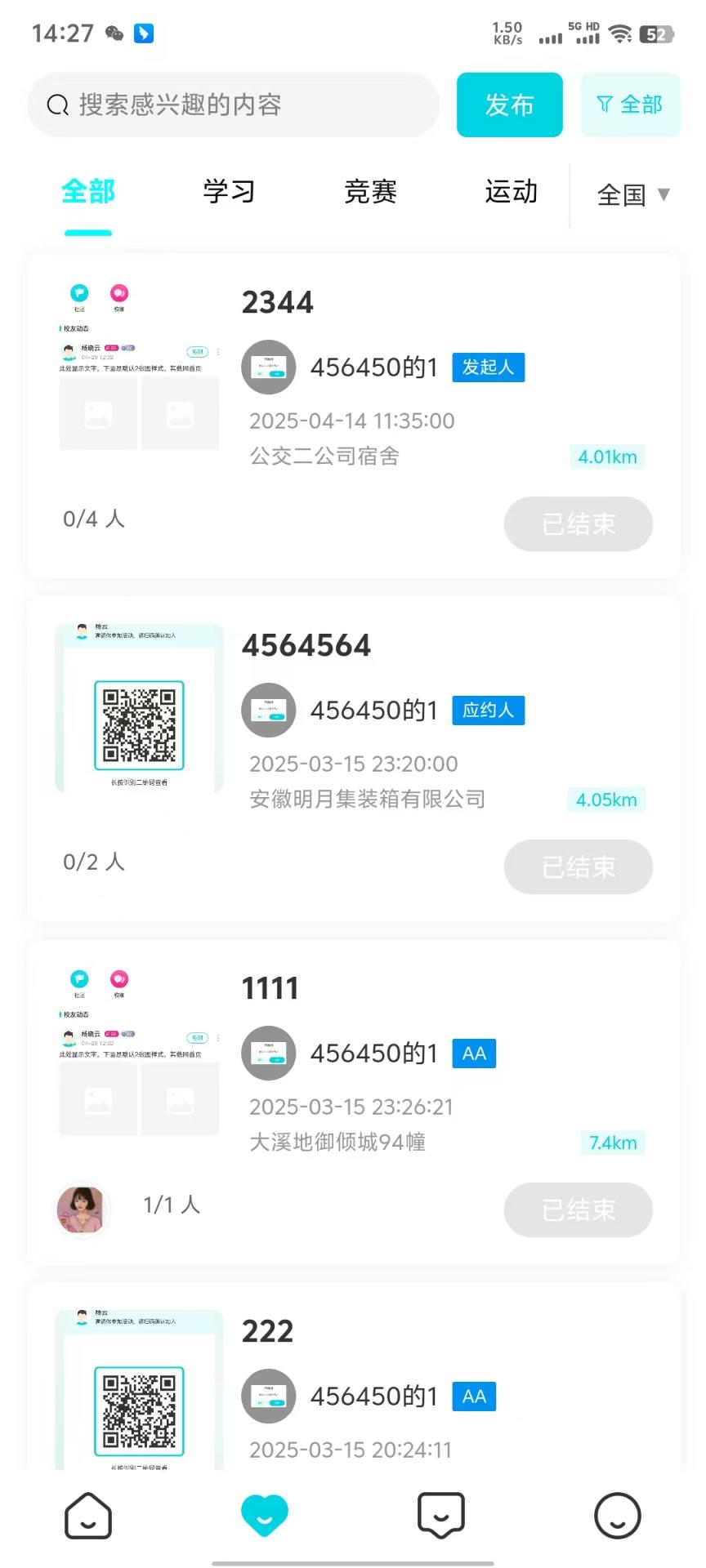
Task: Switch to the 竞赛 tab
Action: coord(370,192)
